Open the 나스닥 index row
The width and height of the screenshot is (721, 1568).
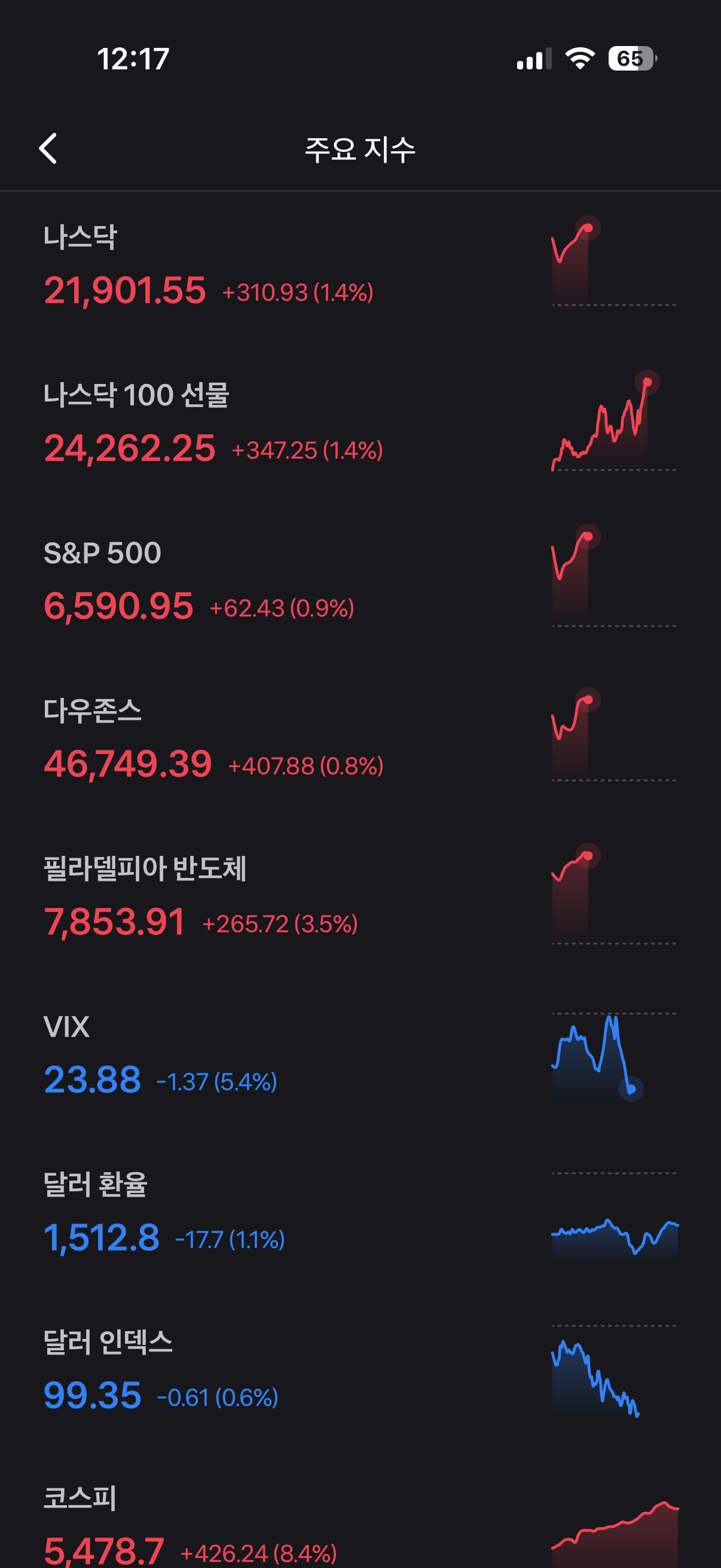[x=360, y=264]
